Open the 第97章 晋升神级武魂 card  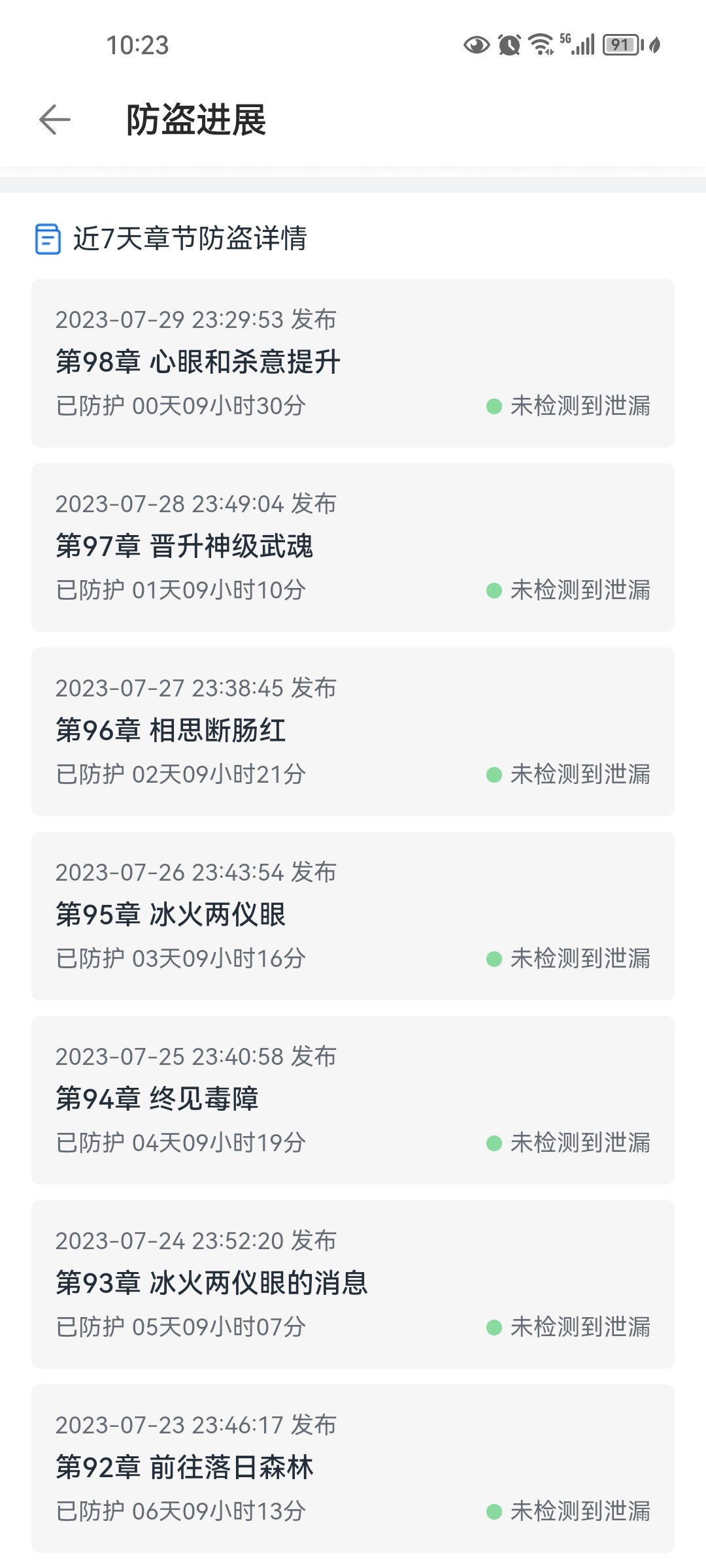[x=353, y=547]
